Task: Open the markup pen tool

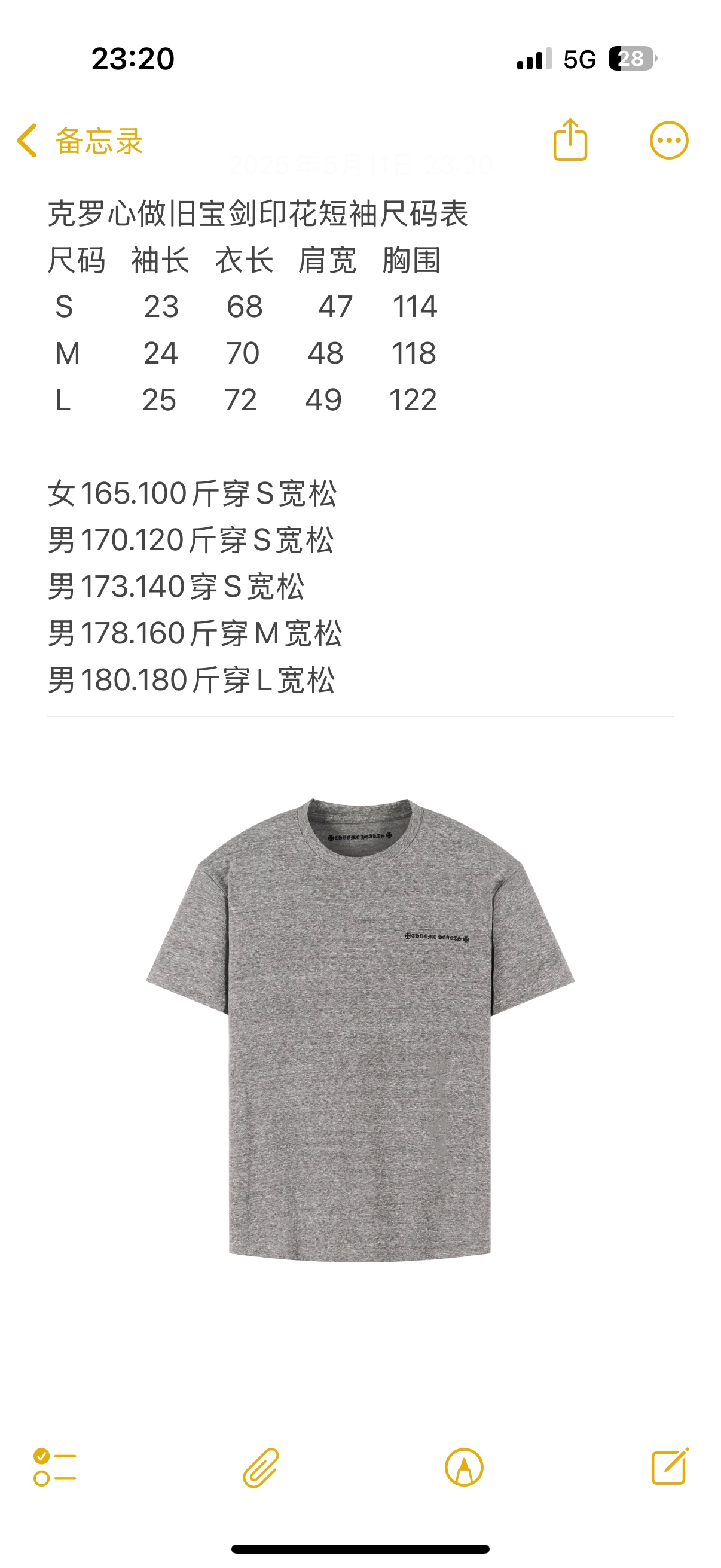Action: (x=464, y=1467)
